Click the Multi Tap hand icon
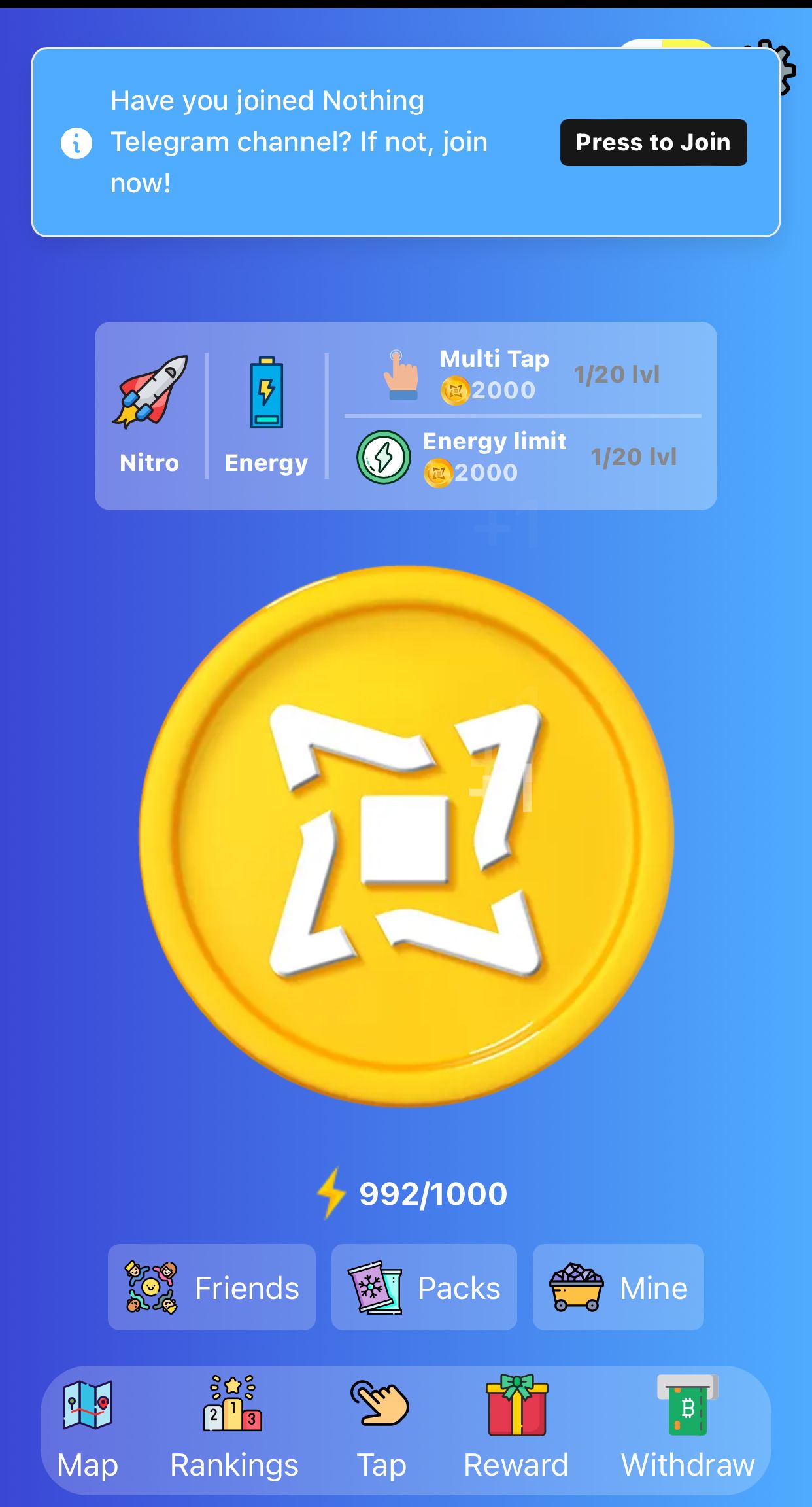Image resolution: width=812 pixels, height=1507 pixels. [x=400, y=376]
